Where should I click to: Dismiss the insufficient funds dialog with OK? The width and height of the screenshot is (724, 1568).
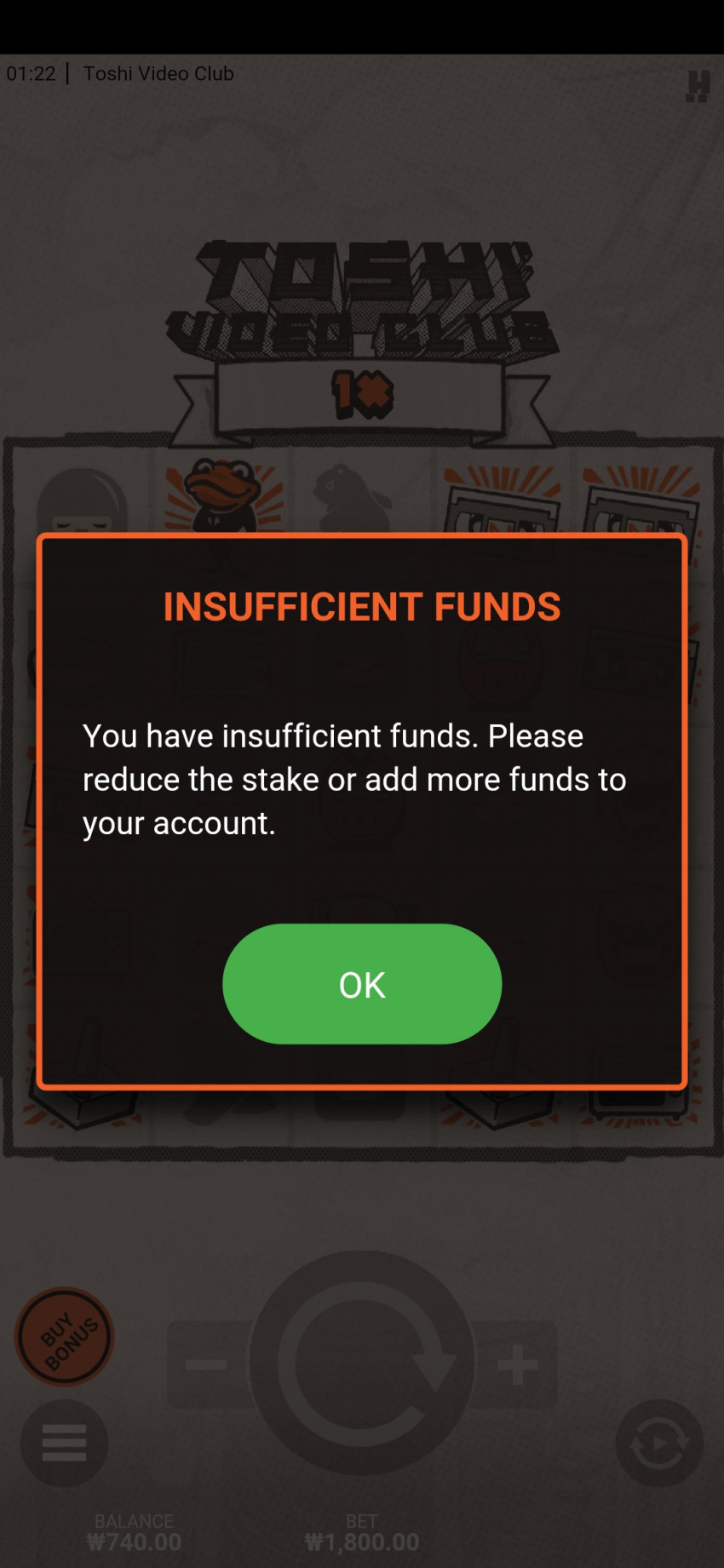(x=362, y=984)
